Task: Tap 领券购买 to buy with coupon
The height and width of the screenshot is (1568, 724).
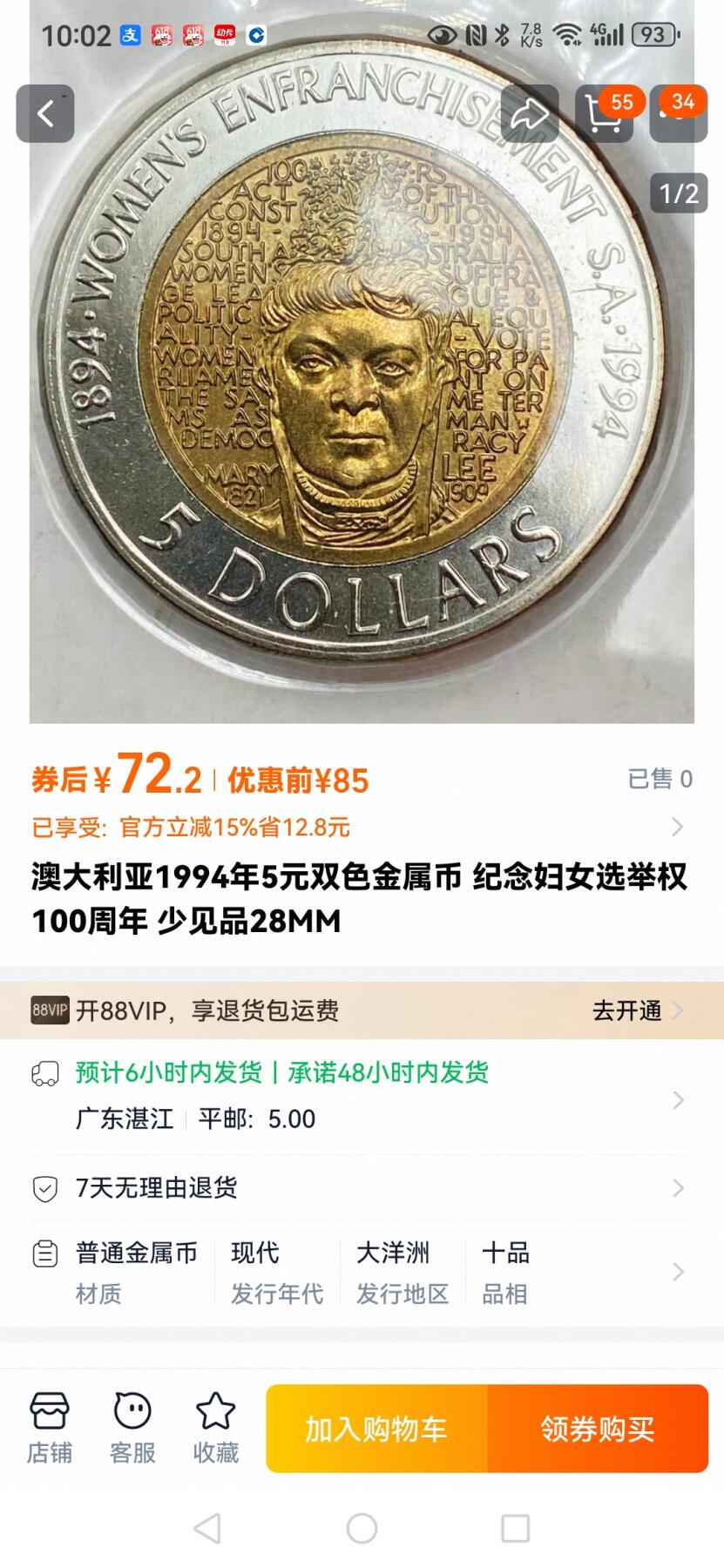Action: pos(598,1429)
